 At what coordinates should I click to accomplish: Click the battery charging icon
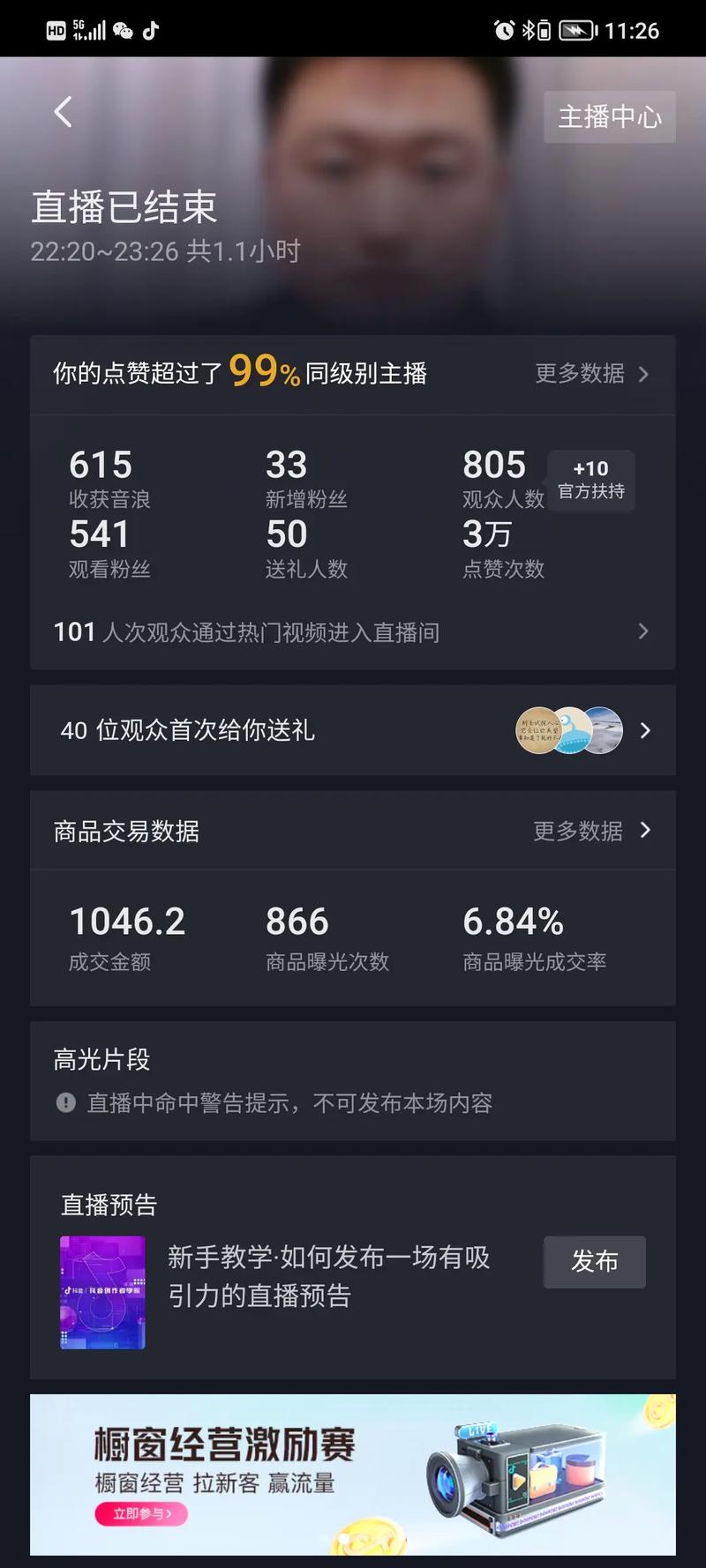[578, 31]
